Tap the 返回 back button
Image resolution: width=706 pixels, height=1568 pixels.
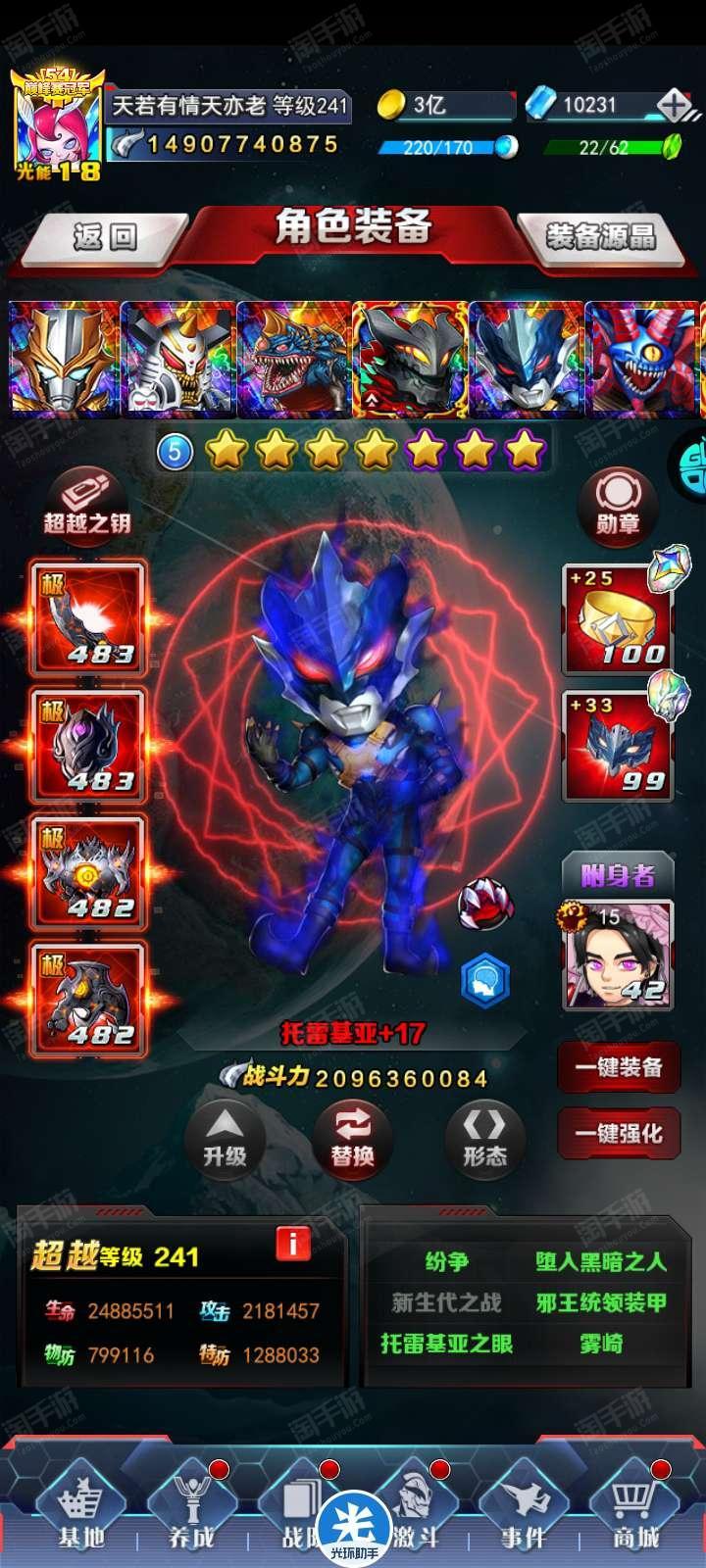click(x=105, y=236)
